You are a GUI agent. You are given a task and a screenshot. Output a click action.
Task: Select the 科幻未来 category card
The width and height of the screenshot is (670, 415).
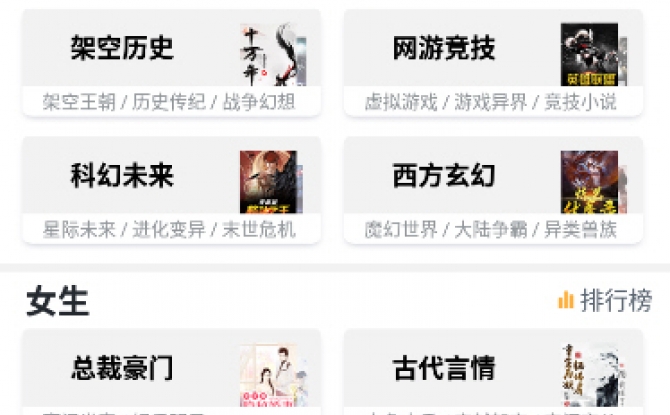coord(171,190)
